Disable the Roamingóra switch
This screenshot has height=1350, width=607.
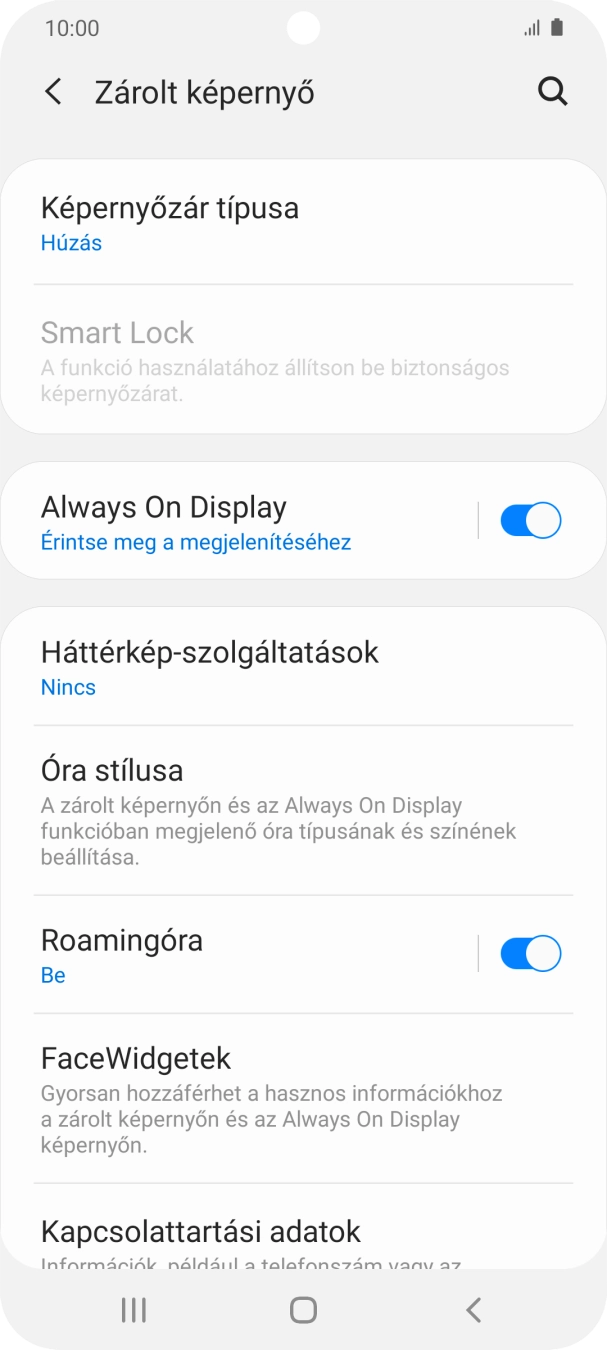530,954
